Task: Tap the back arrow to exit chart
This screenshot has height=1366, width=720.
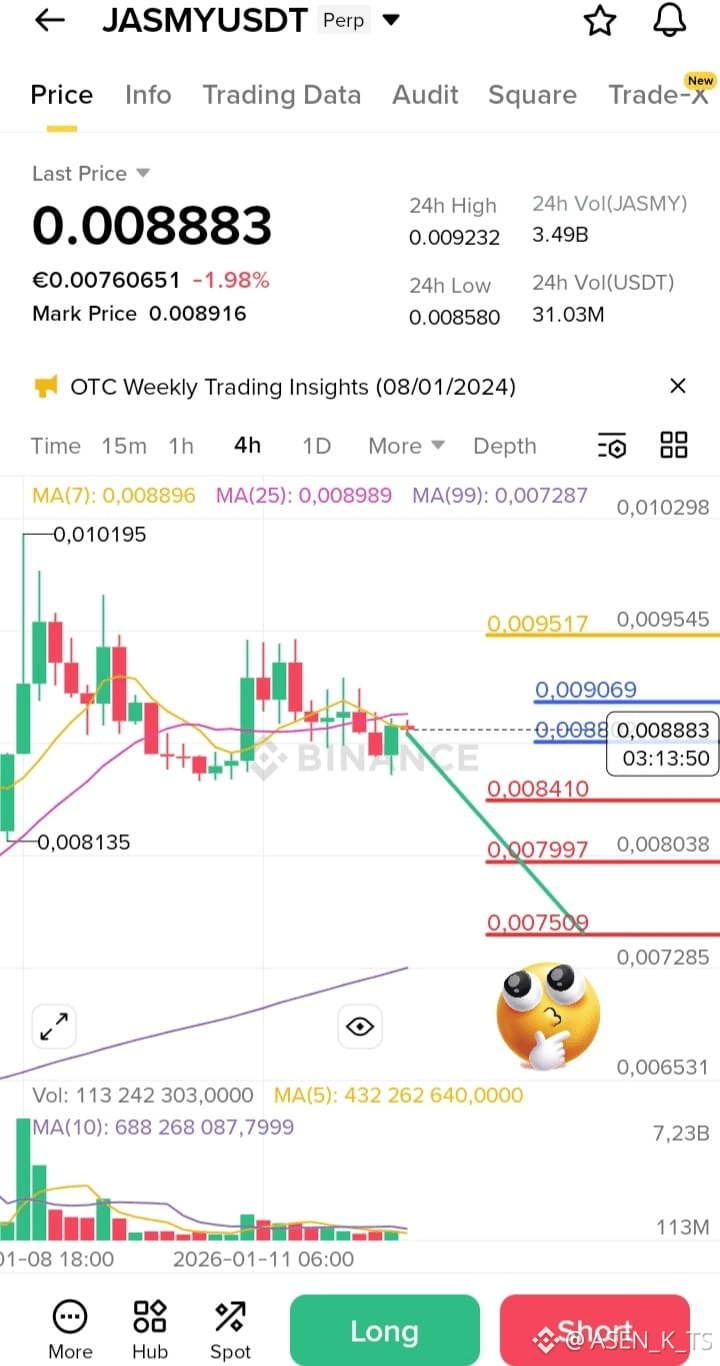Action: click(48, 20)
